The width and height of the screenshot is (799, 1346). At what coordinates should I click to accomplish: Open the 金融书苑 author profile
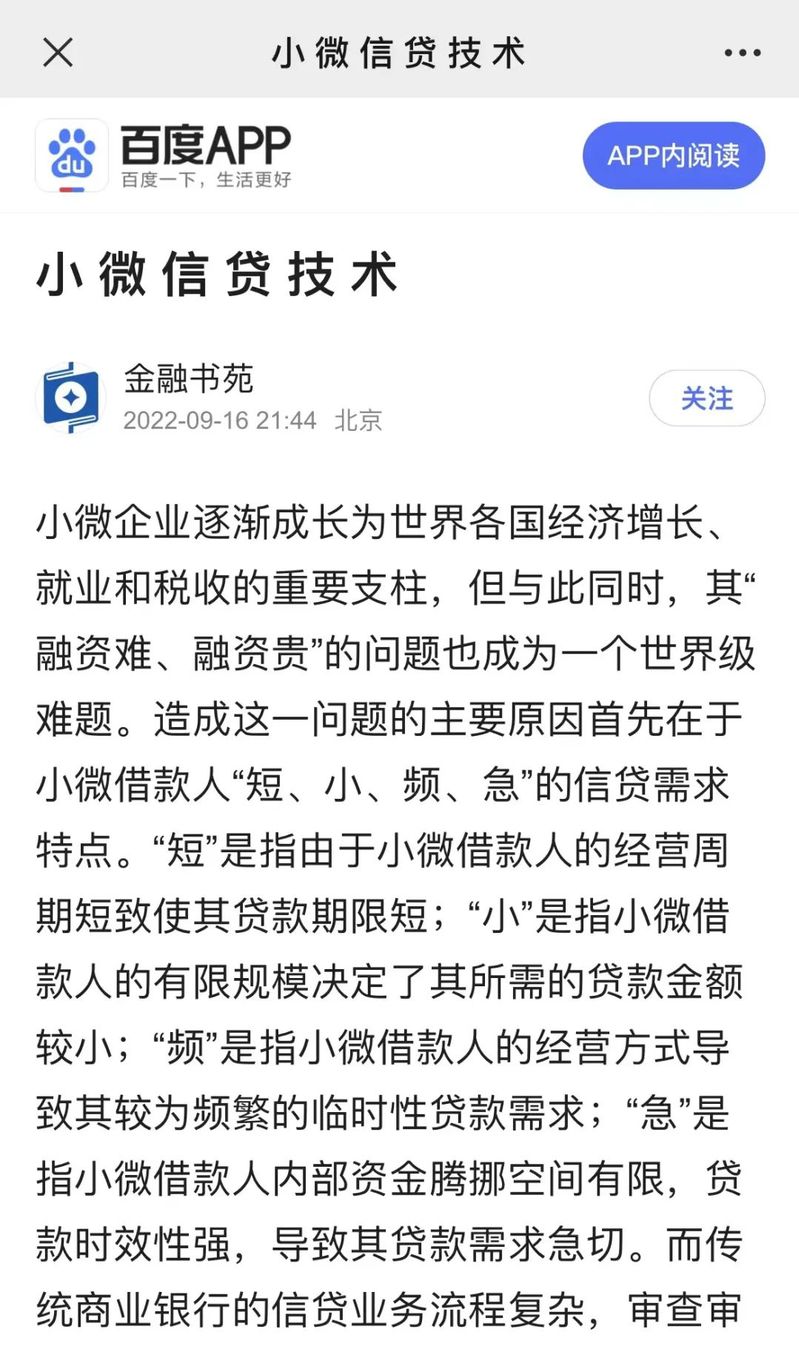[x=188, y=379]
